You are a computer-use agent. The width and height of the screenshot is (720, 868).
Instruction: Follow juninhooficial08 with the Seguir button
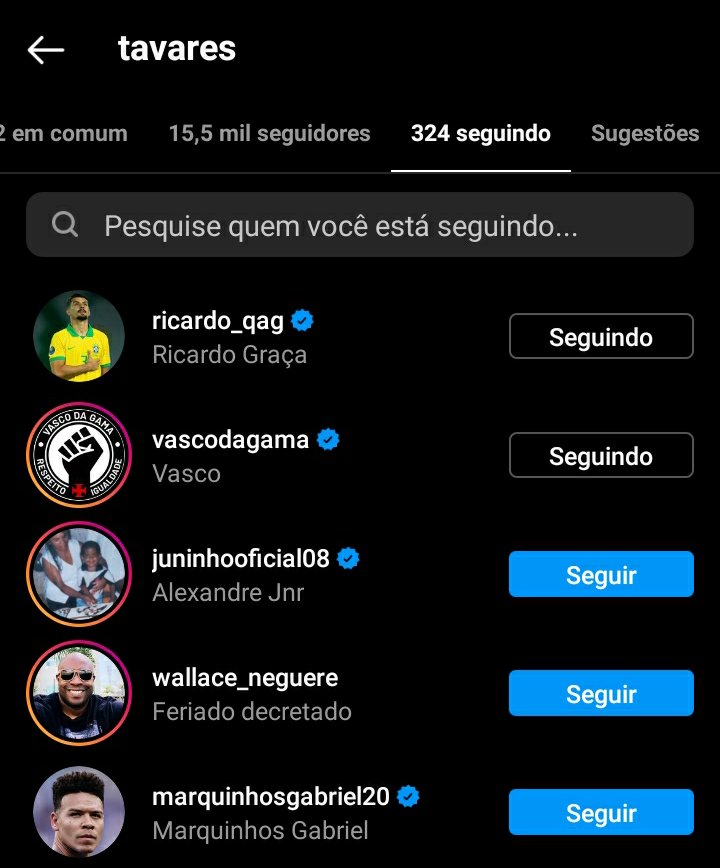coord(601,575)
